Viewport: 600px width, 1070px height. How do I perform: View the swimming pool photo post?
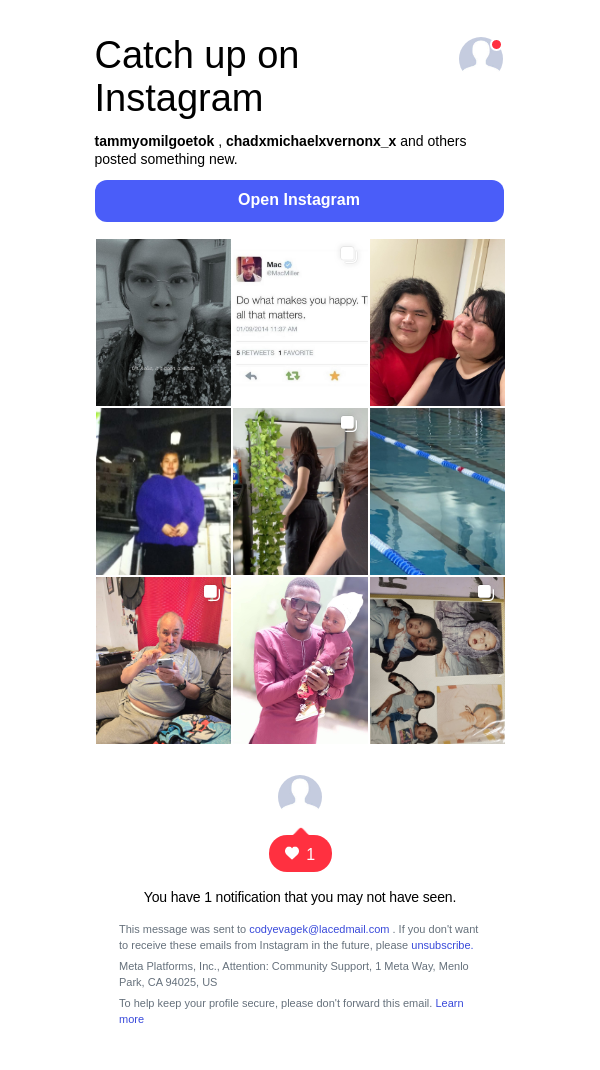coord(437,491)
